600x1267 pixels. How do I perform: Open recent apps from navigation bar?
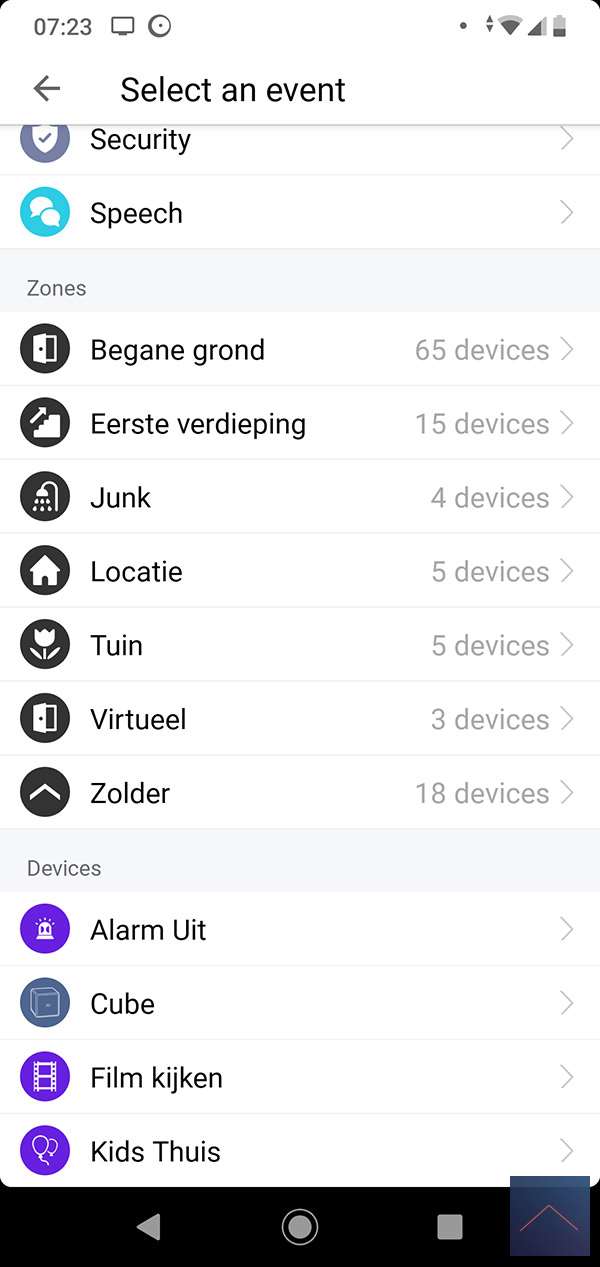(450, 1226)
